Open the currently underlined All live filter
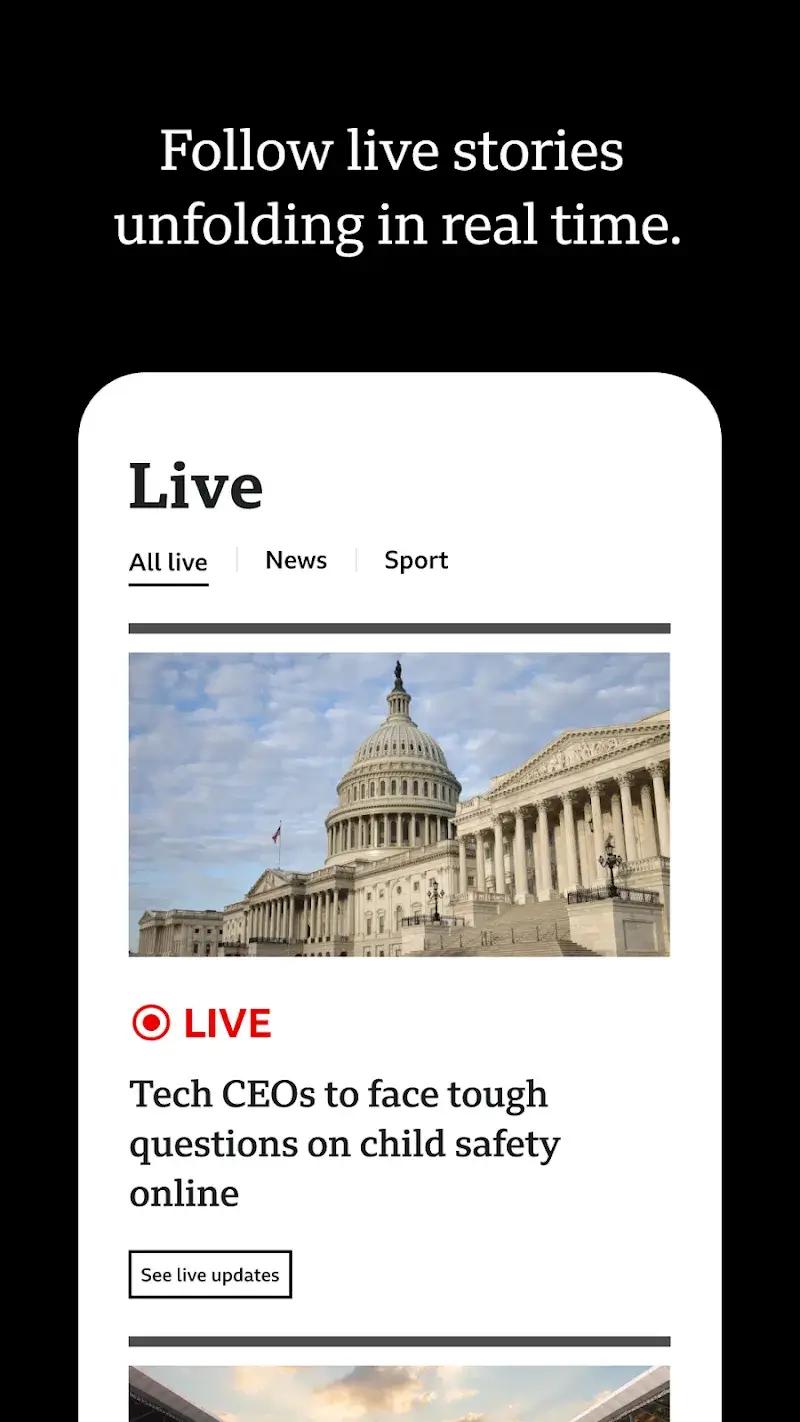Viewport: 800px width, 1422px height. (x=168, y=560)
